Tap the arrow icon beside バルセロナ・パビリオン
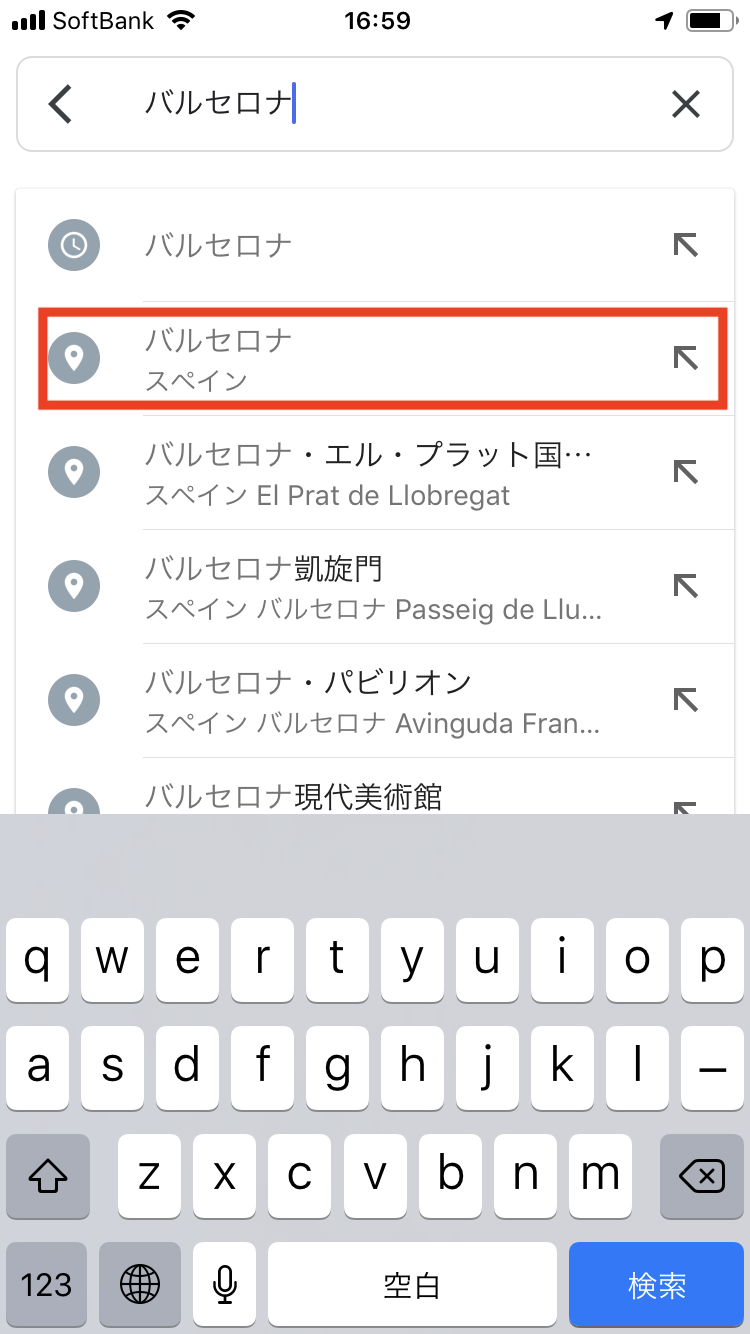The height and width of the screenshot is (1334, 750). (x=685, y=700)
